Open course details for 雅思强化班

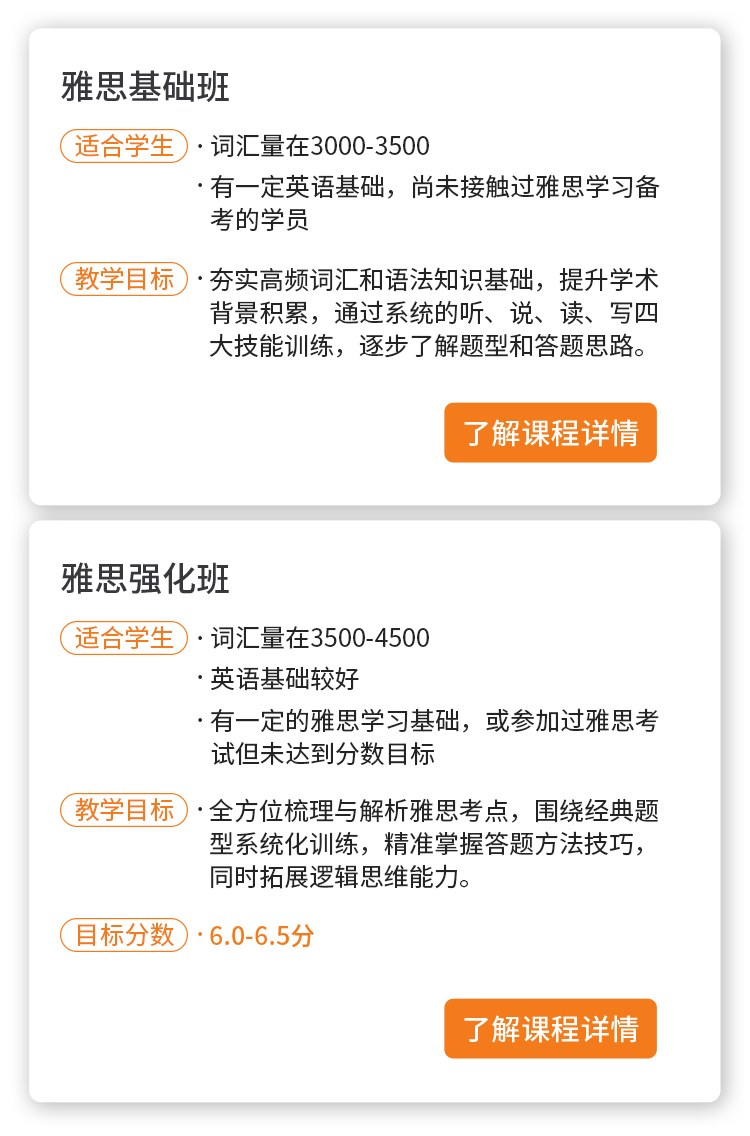(550, 1028)
